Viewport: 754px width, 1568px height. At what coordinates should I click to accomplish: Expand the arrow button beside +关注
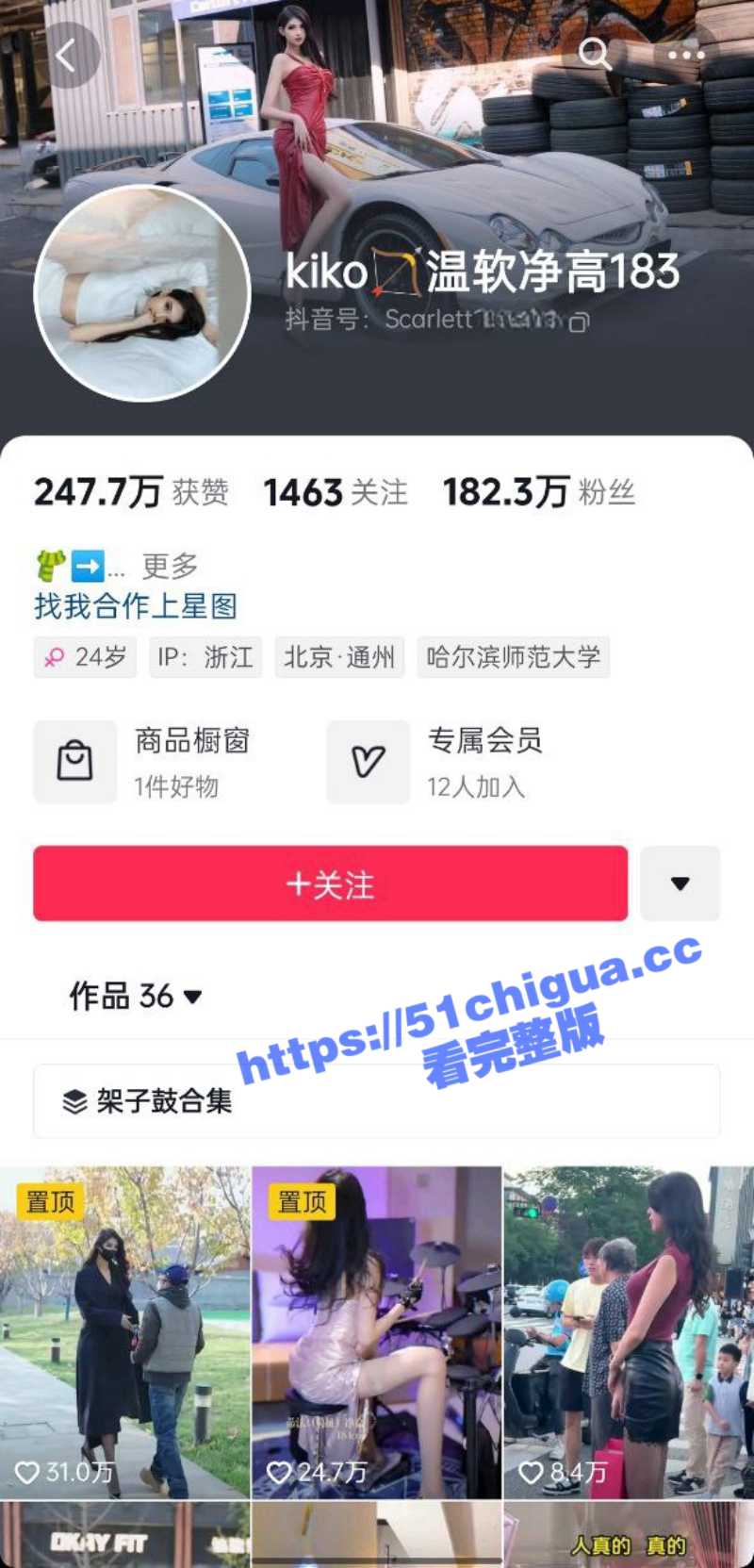(680, 883)
